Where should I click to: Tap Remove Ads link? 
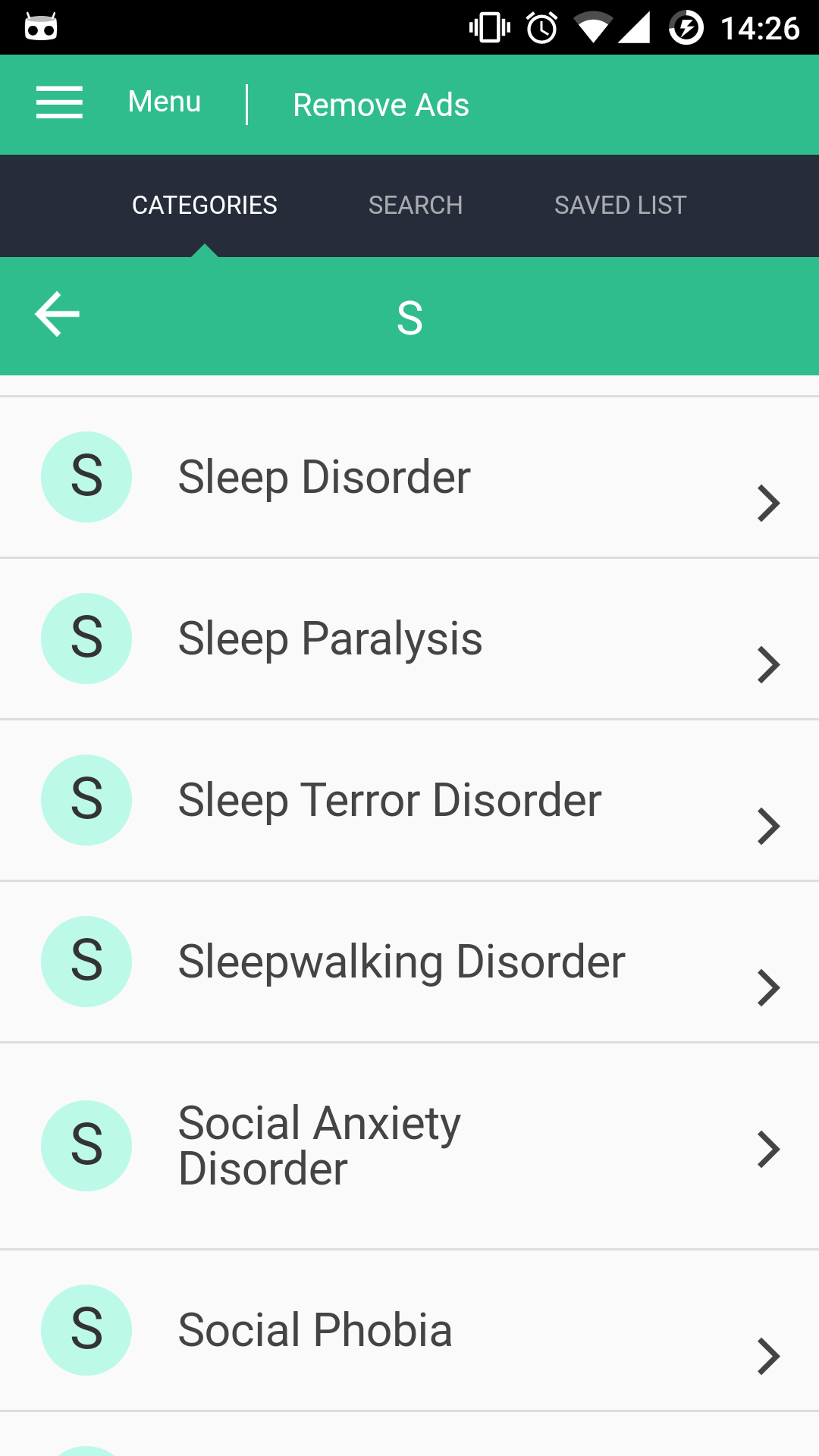click(x=381, y=105)
